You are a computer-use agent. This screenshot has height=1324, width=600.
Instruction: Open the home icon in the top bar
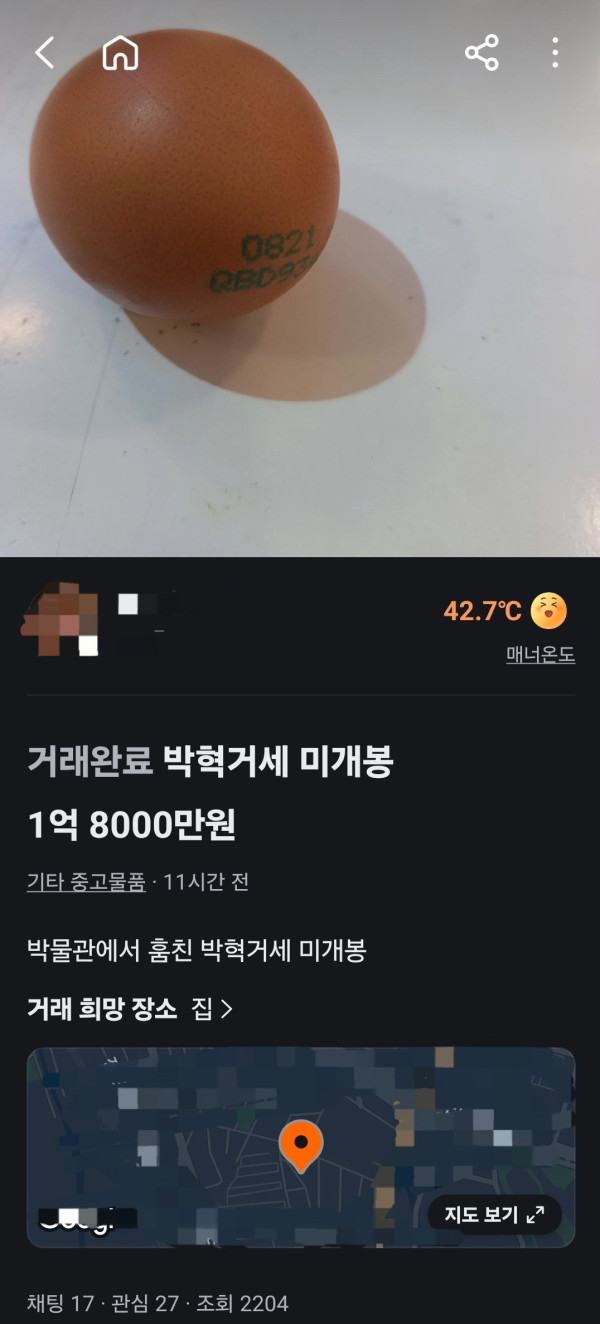click(120, 53)
